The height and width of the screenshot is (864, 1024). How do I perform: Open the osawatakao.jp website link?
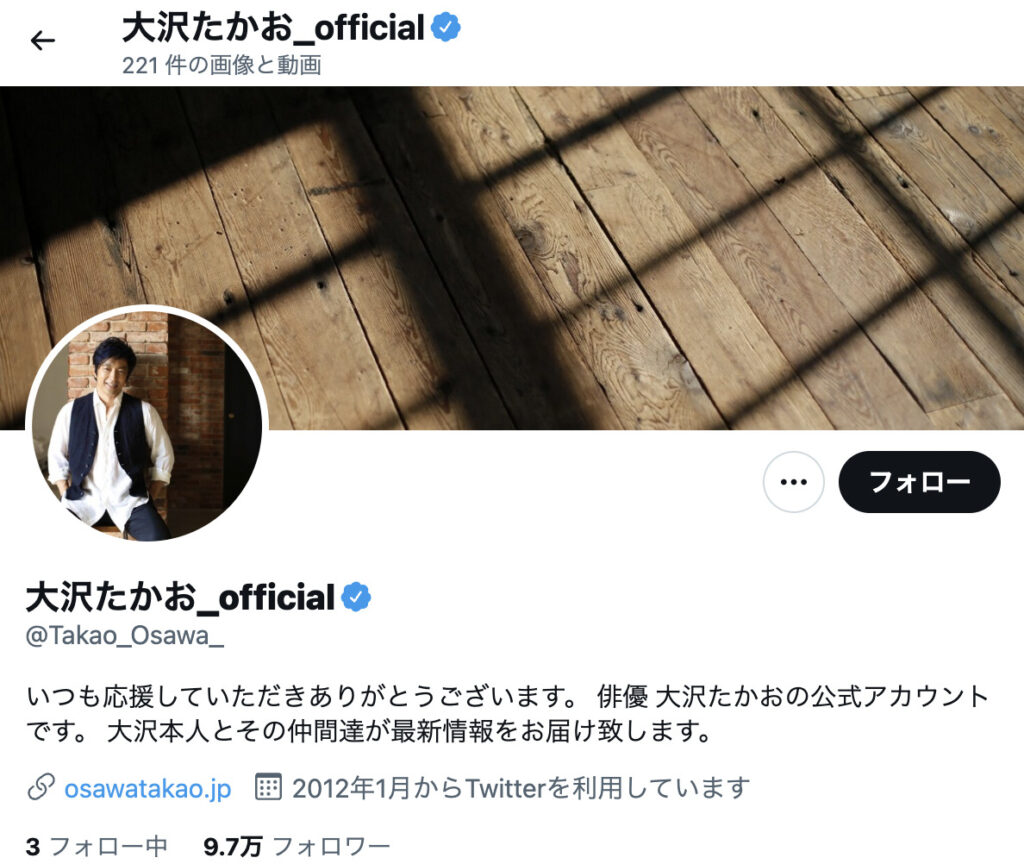[147, 788]
